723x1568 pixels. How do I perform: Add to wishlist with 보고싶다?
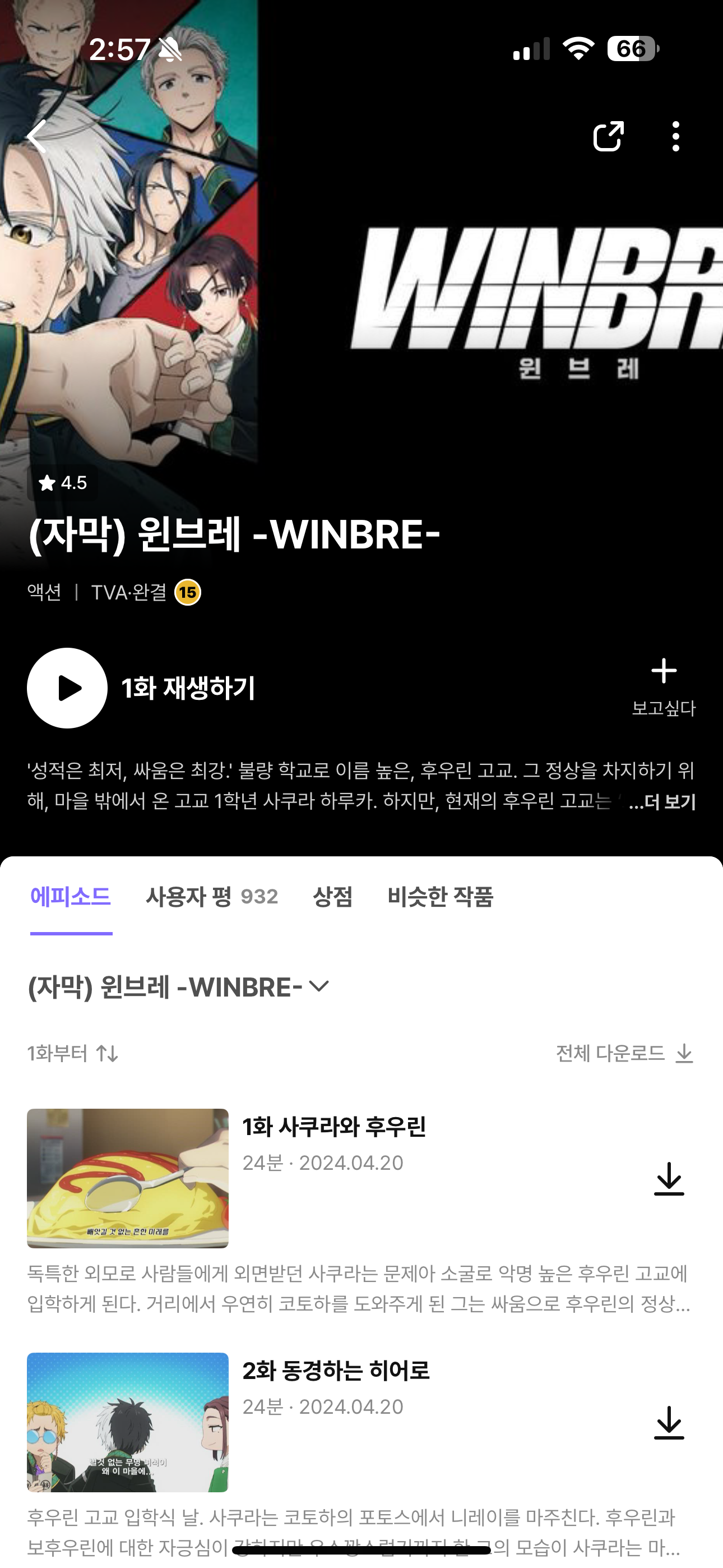tap(664, 687)
